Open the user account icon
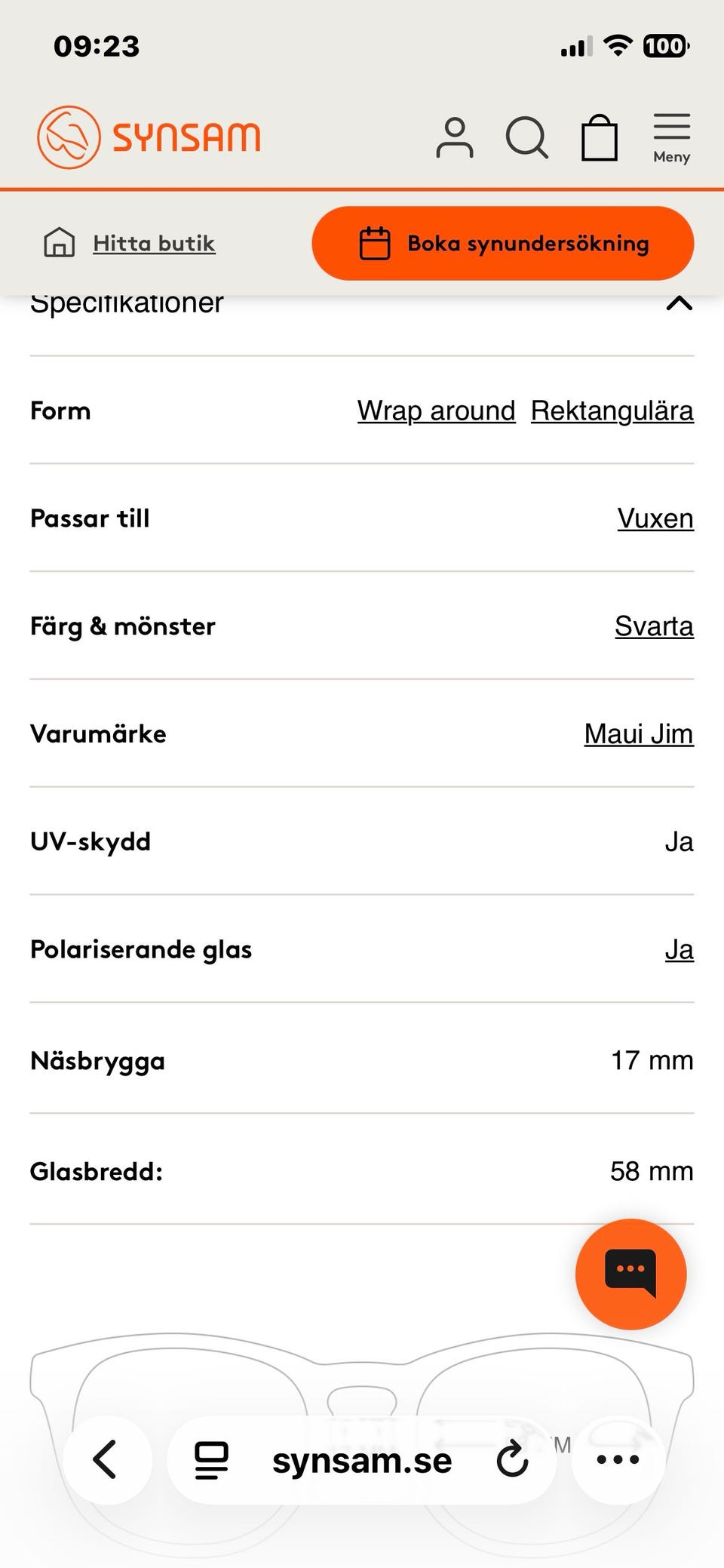The width and height of the screenshot is (724, 1568). click(x=455, y=138)
